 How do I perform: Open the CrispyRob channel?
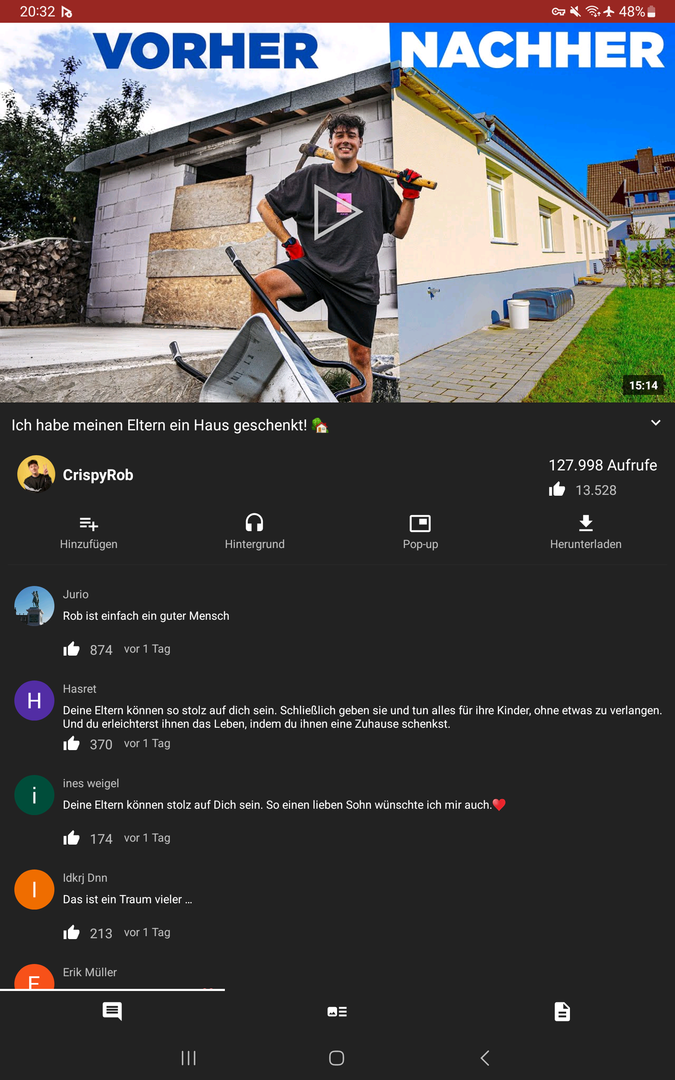point(98,475)
